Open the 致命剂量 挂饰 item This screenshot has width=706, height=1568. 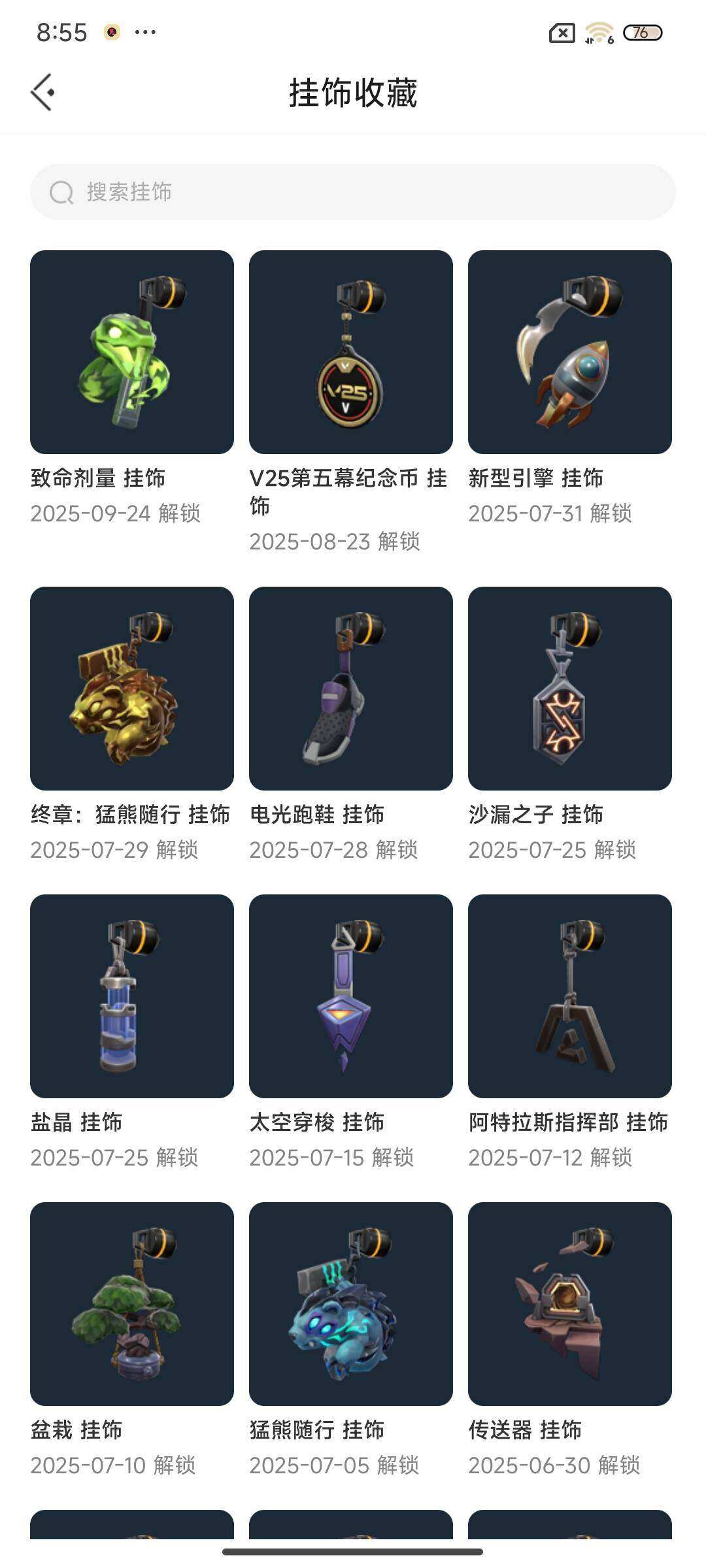132,352
